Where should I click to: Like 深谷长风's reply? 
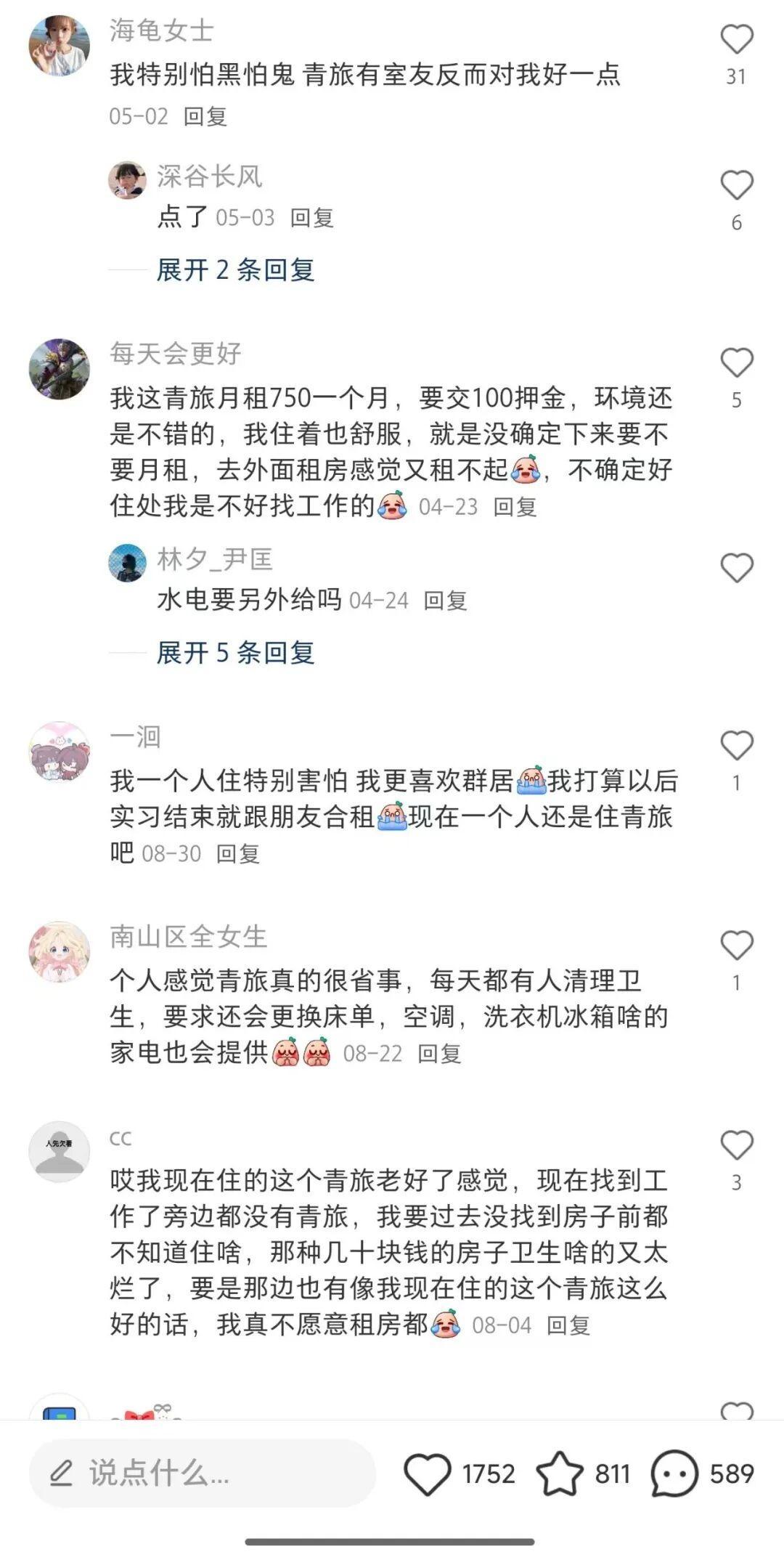(x=736, y=185)
